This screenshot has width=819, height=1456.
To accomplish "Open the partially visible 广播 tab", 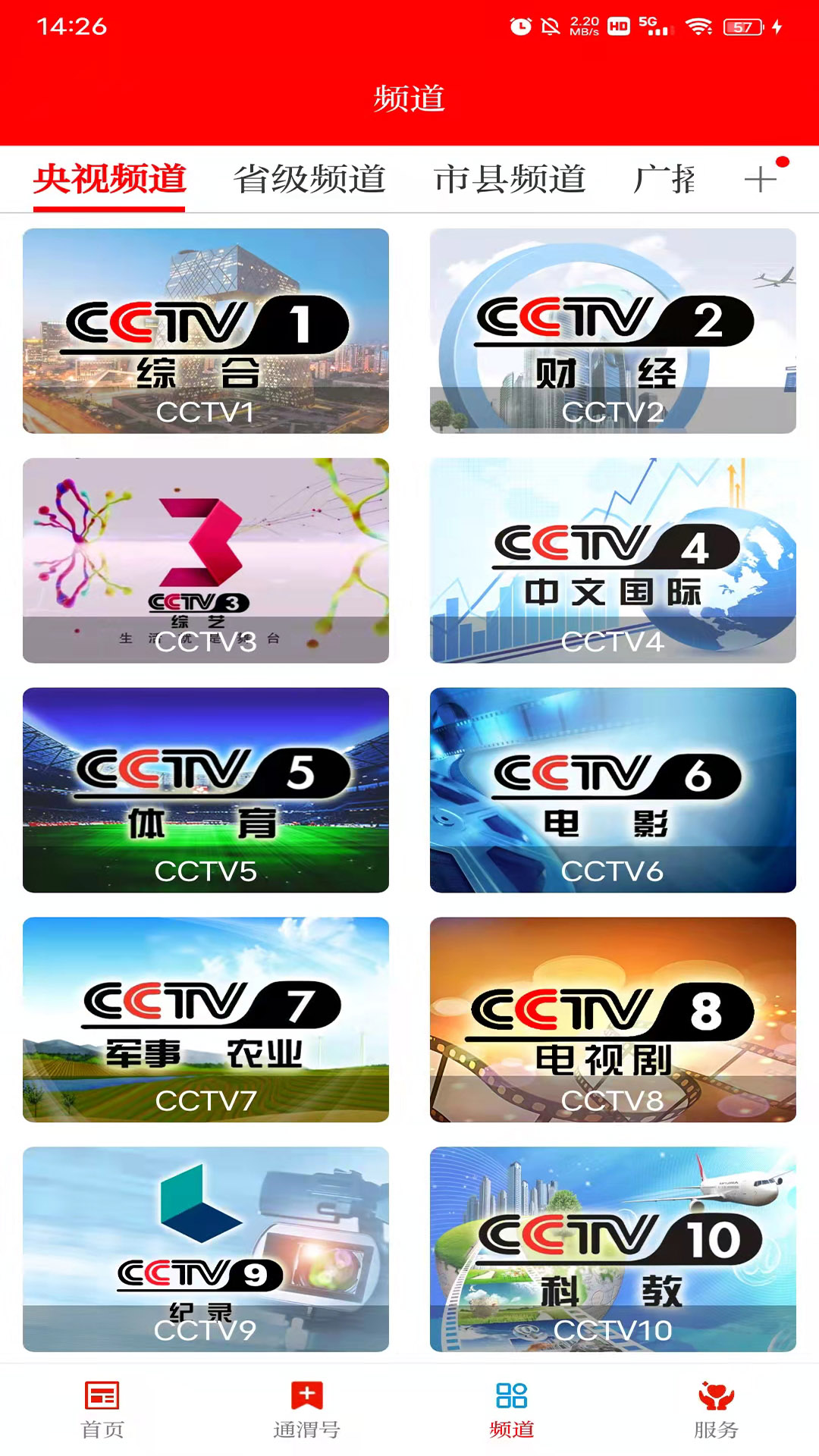I will (x=664, y=180).
